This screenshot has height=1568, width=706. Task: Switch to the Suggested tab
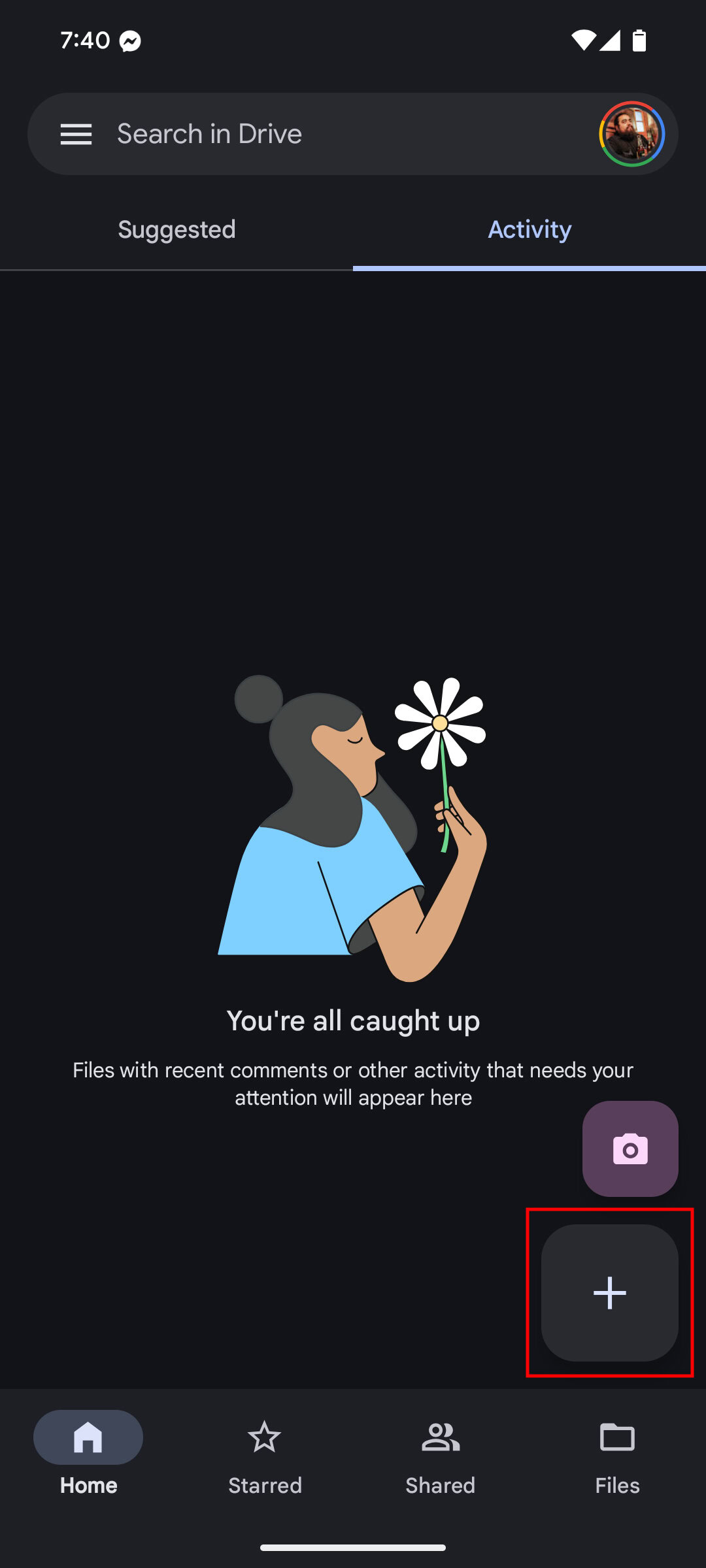(176, 230)
